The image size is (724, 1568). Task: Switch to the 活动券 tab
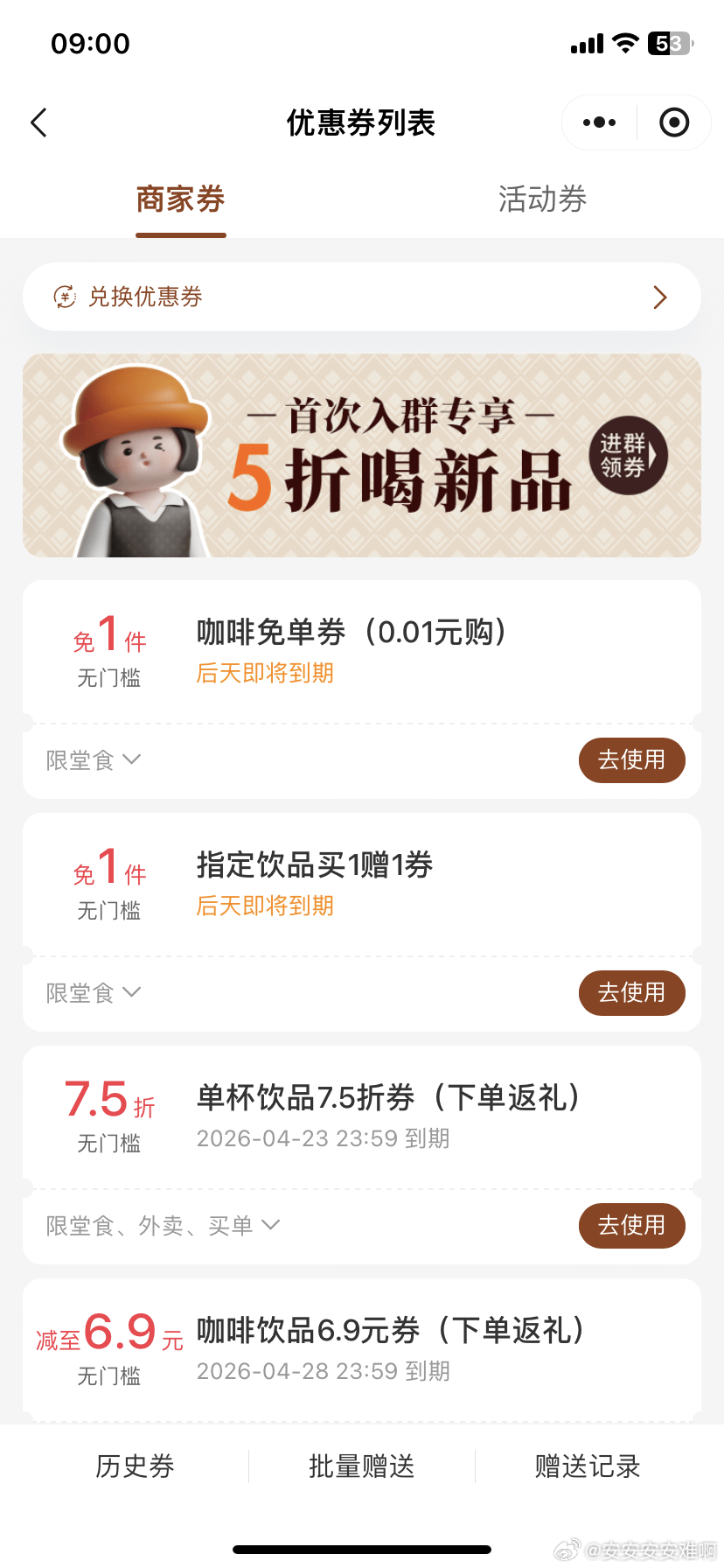click(542, 199)
